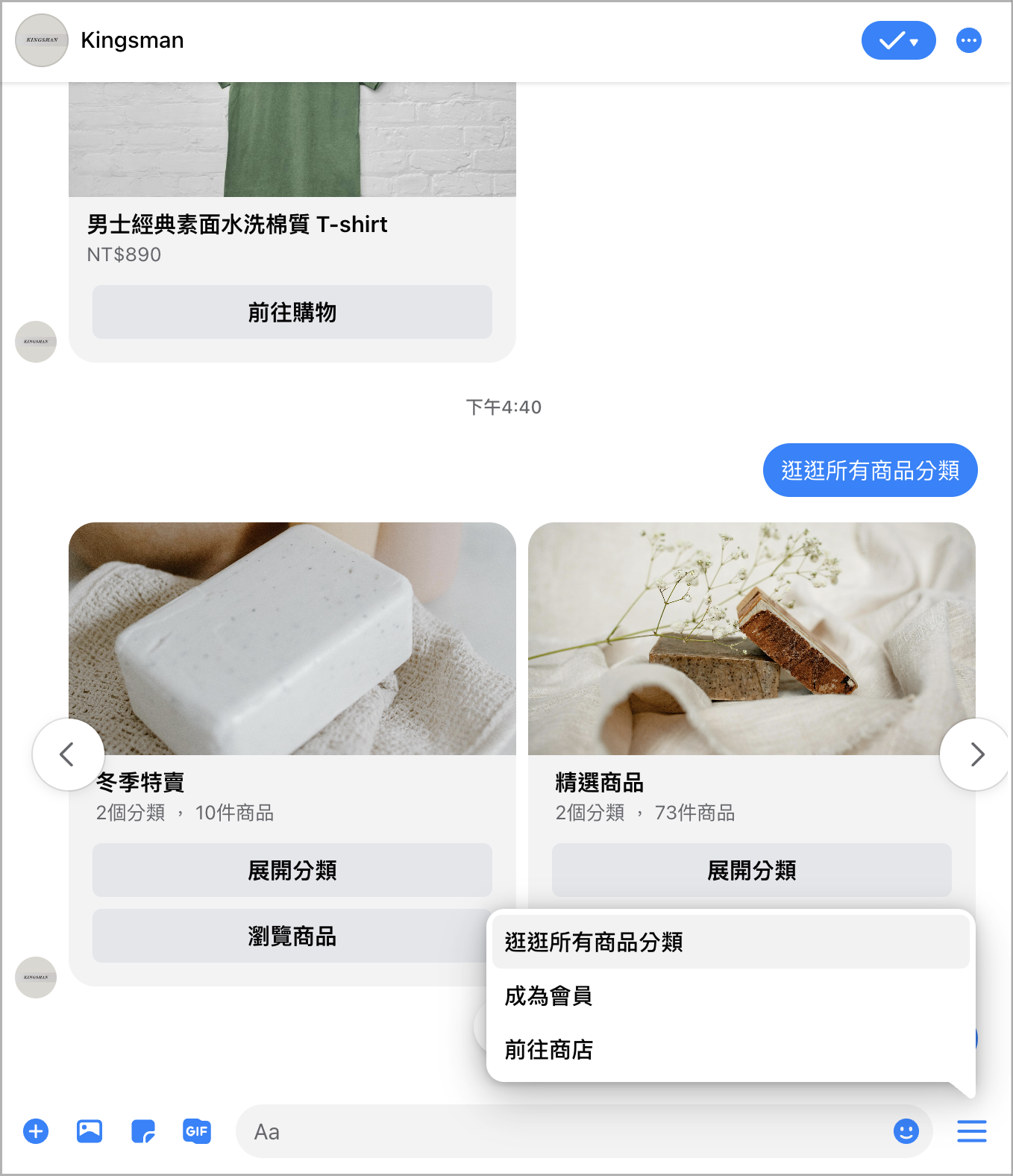The image size is (1013, 1176).
Task: Open the Kingsman profile avatar in the header
Action: click(42, 40)
